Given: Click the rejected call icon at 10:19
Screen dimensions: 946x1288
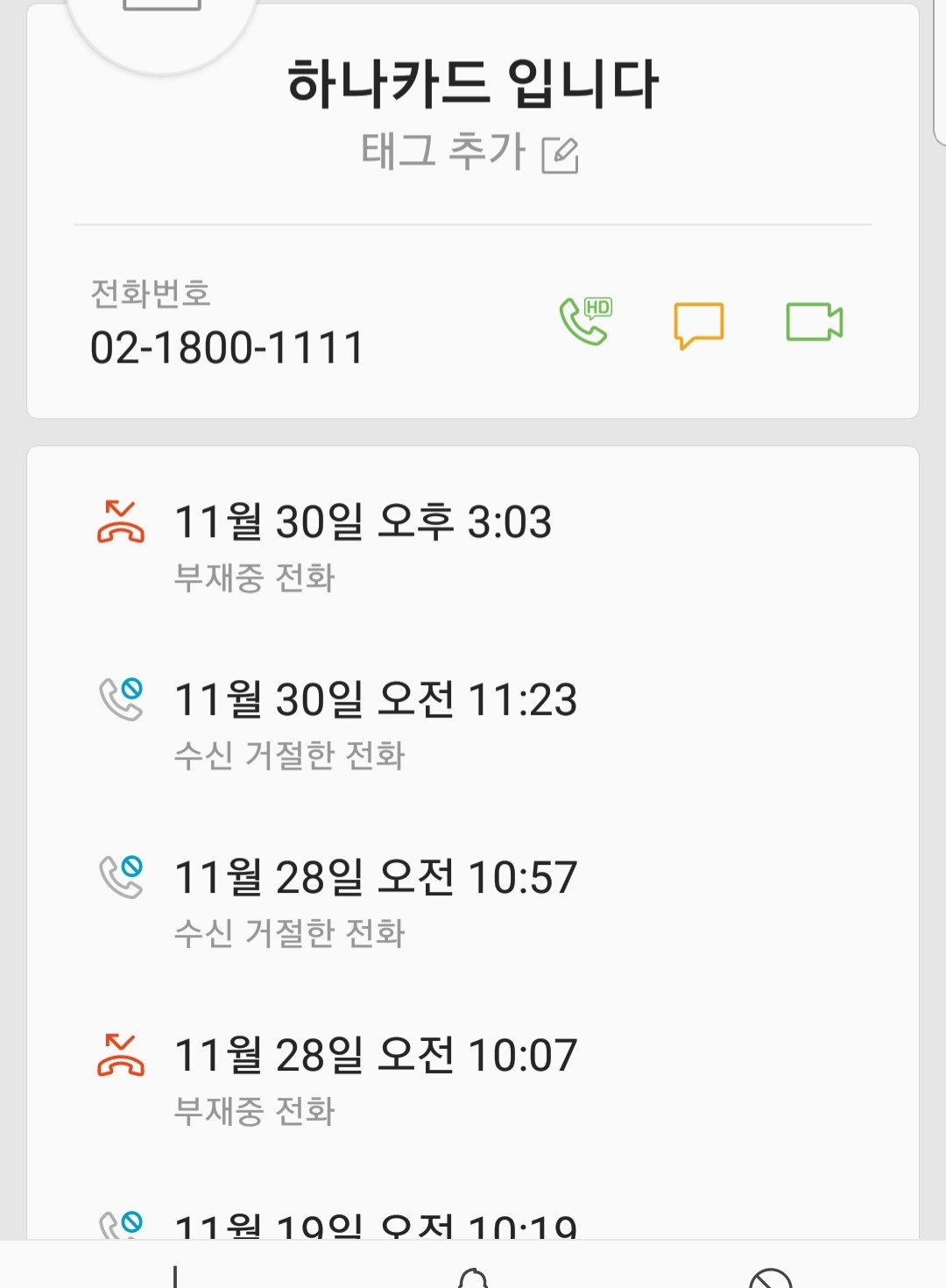Looking at the screenshot, I should pyautogui.click(x=120, y=1222).
